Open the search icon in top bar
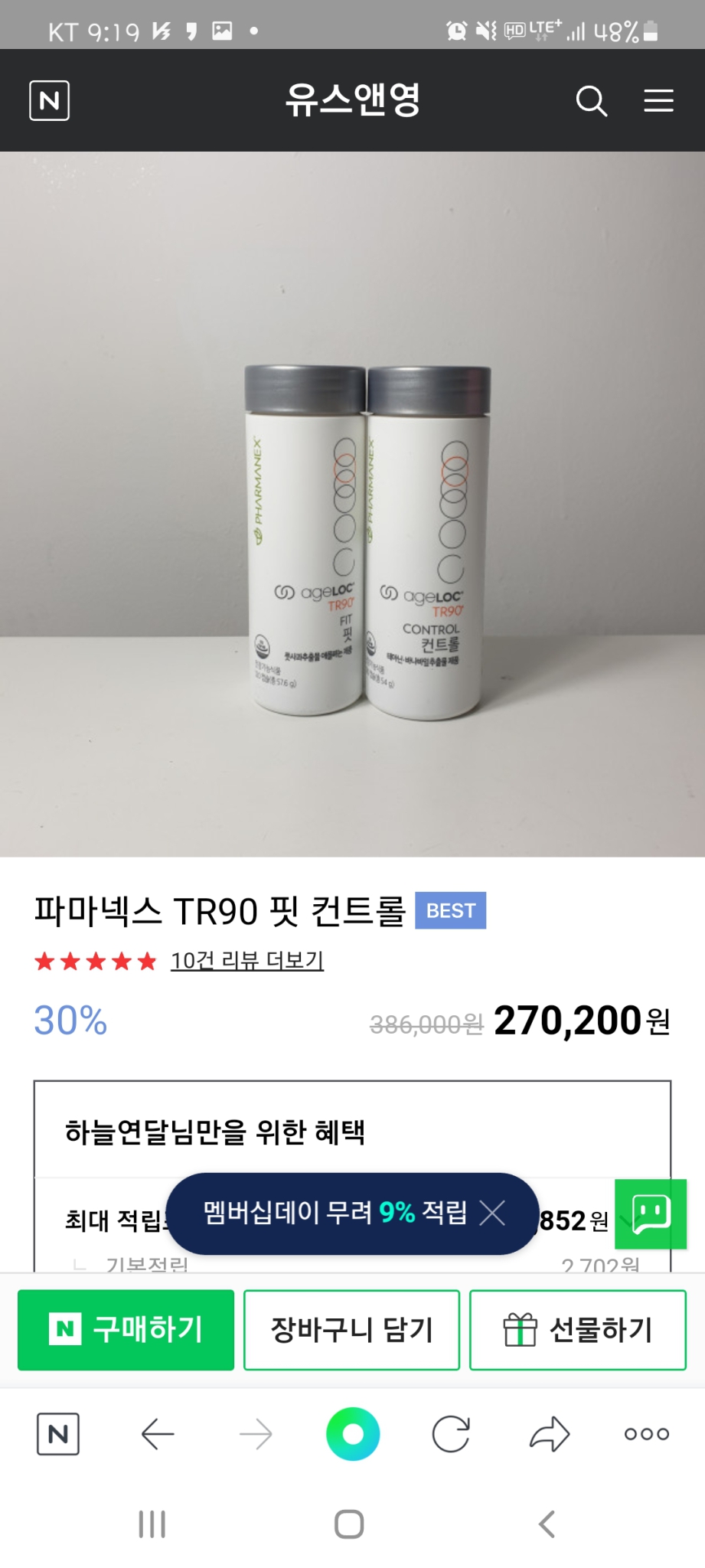 [x=591, y=100]
